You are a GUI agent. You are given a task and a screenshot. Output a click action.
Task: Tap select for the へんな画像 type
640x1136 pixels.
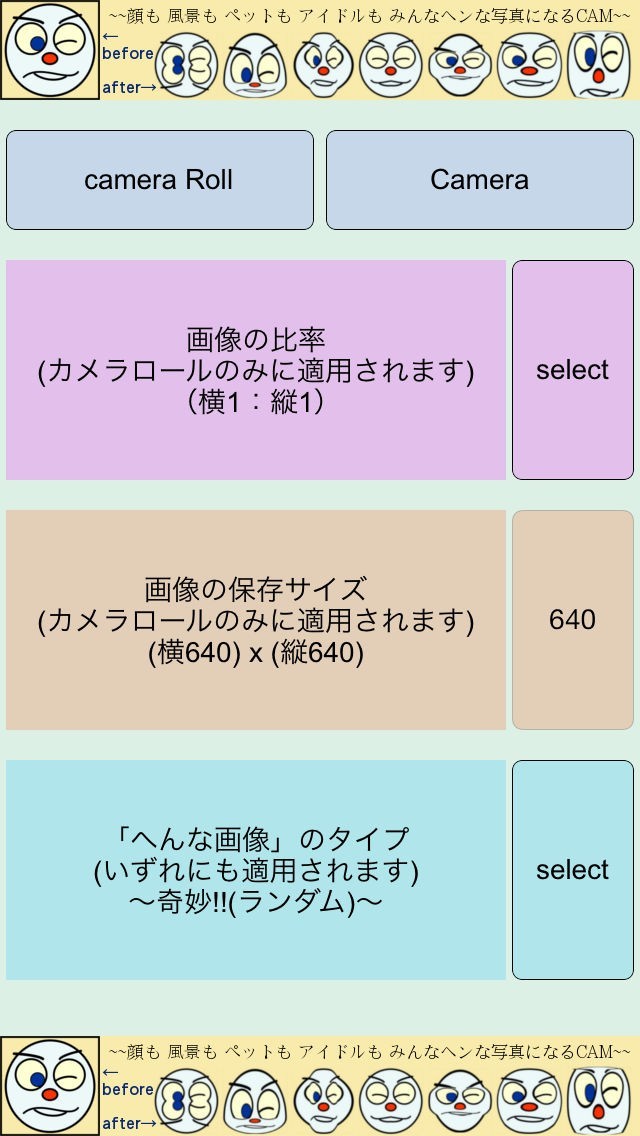(572, 870)
